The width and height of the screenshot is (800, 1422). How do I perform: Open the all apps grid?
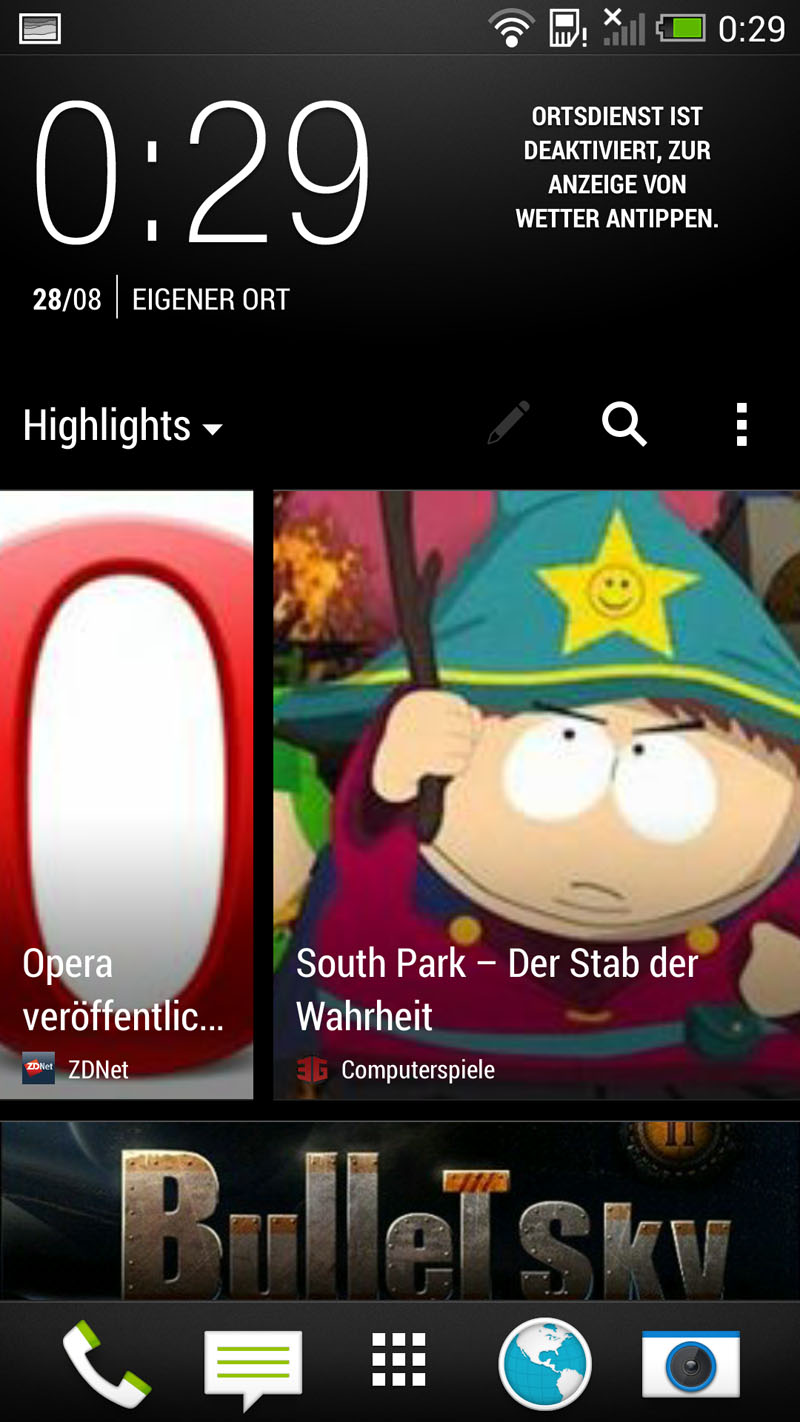coord(399,1360)
